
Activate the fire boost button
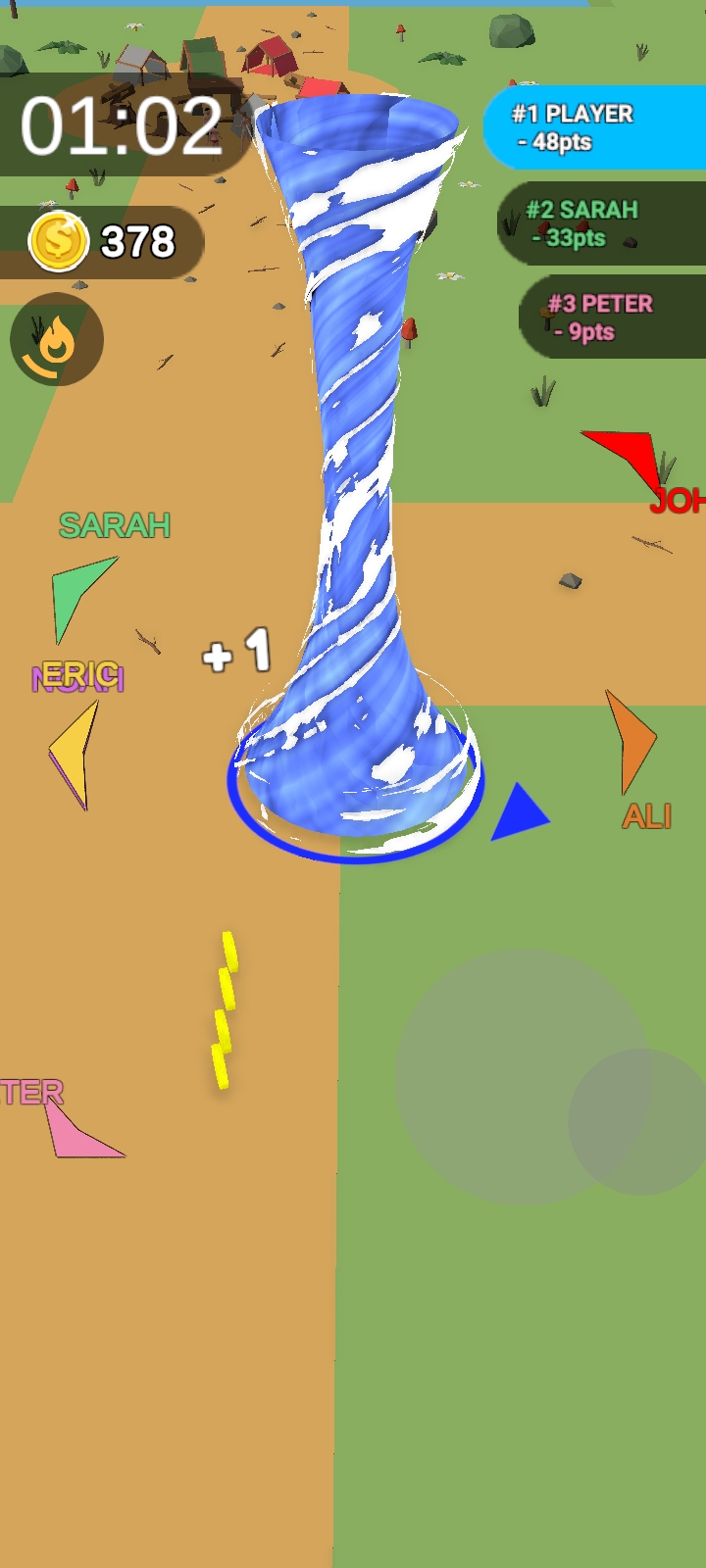(x=56, y=339)
